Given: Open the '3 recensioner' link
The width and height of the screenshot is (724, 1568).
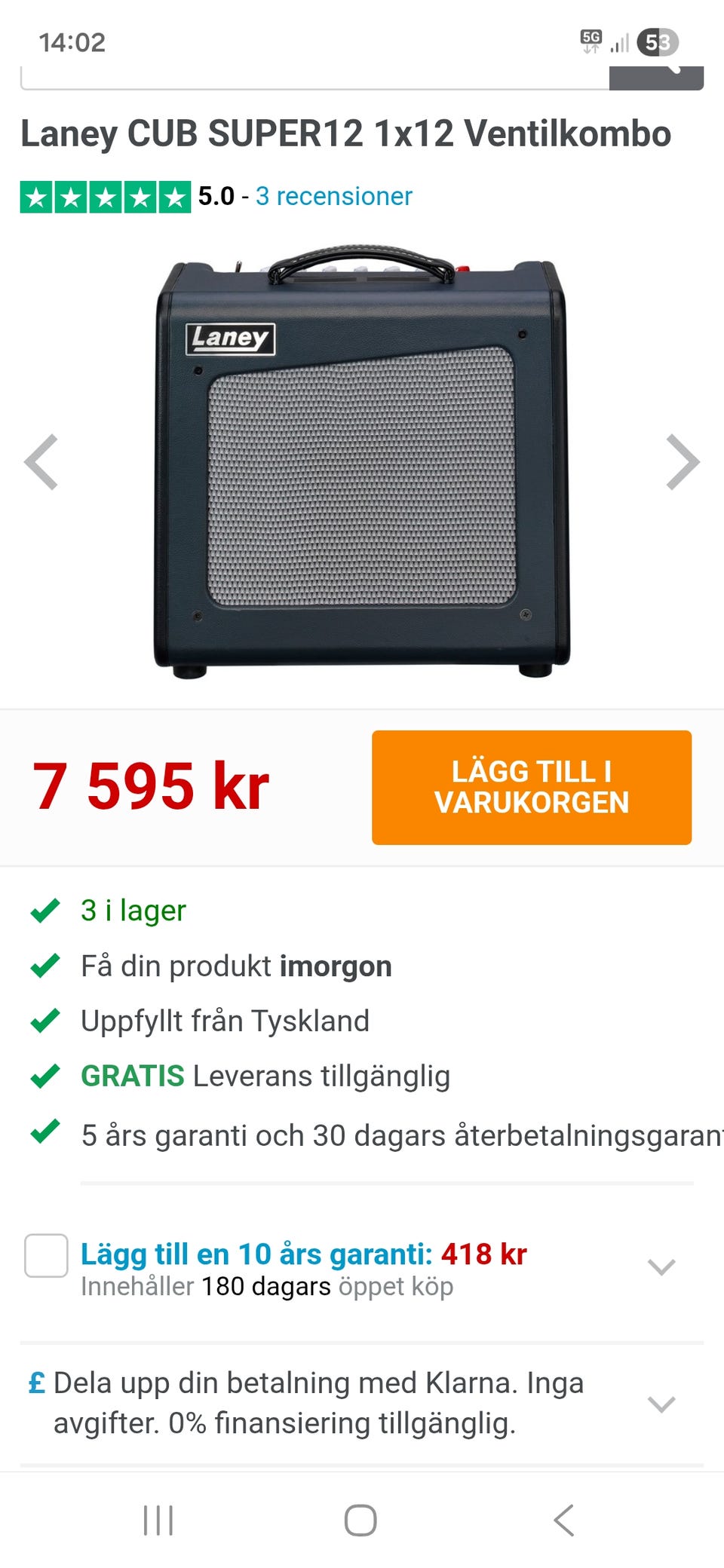Looking at the screenshot, I should coord(334,196).
